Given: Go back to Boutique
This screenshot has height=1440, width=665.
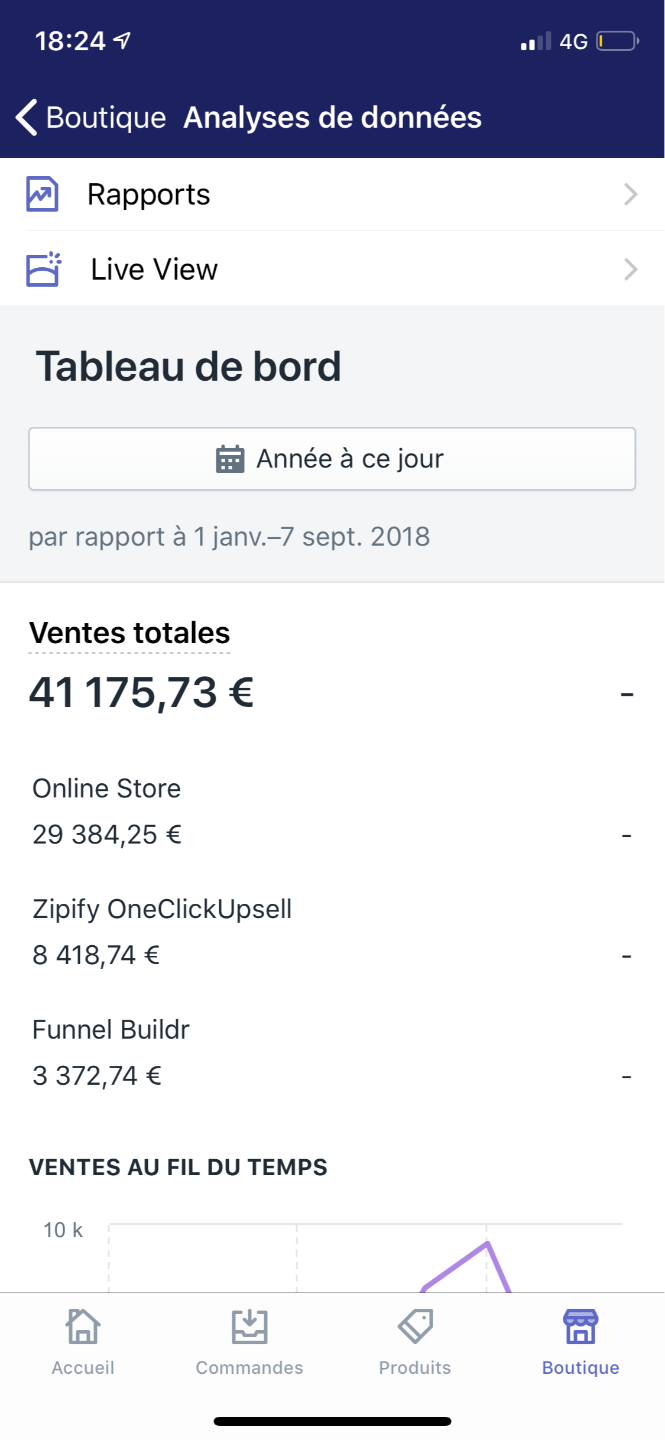Looking at the screenshot, I should coord(90,118).
